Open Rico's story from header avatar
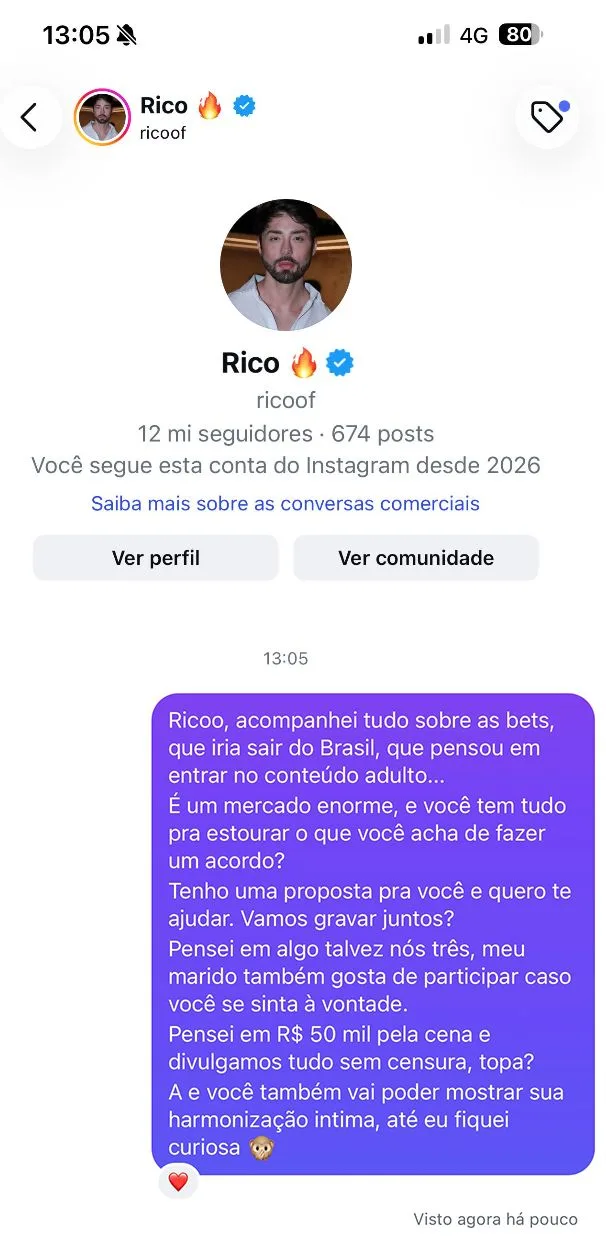Viewport: 606px width, 1240px height. [x=103, y=118]
